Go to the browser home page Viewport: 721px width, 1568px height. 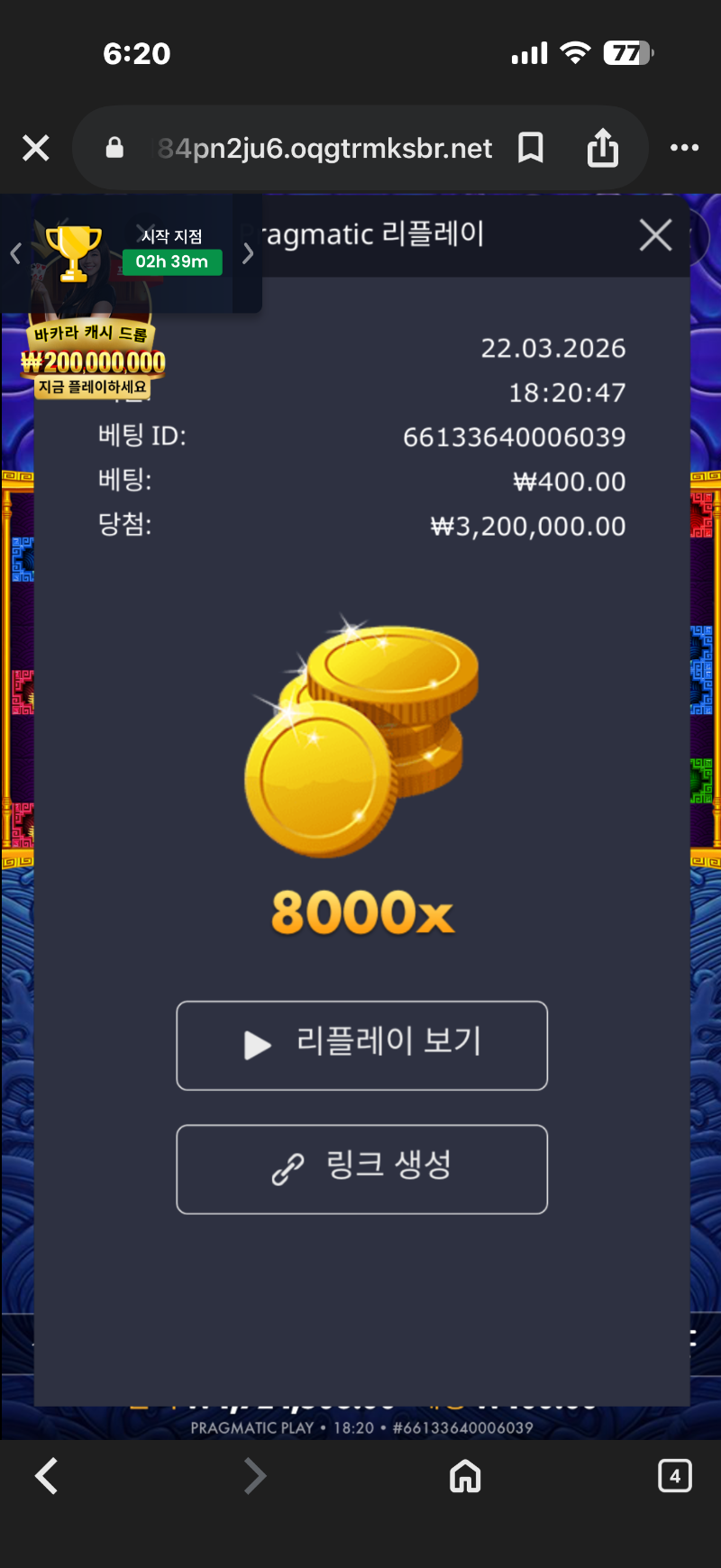click(x=465, y=1476)
